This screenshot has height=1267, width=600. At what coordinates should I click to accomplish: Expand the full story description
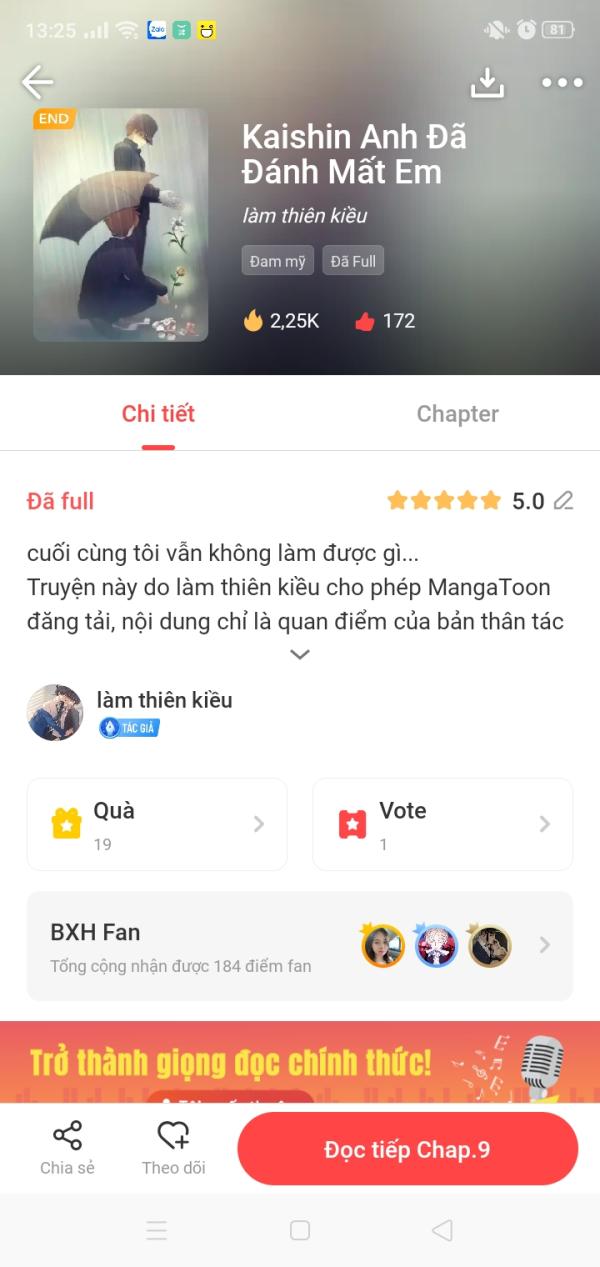(300, 655)
